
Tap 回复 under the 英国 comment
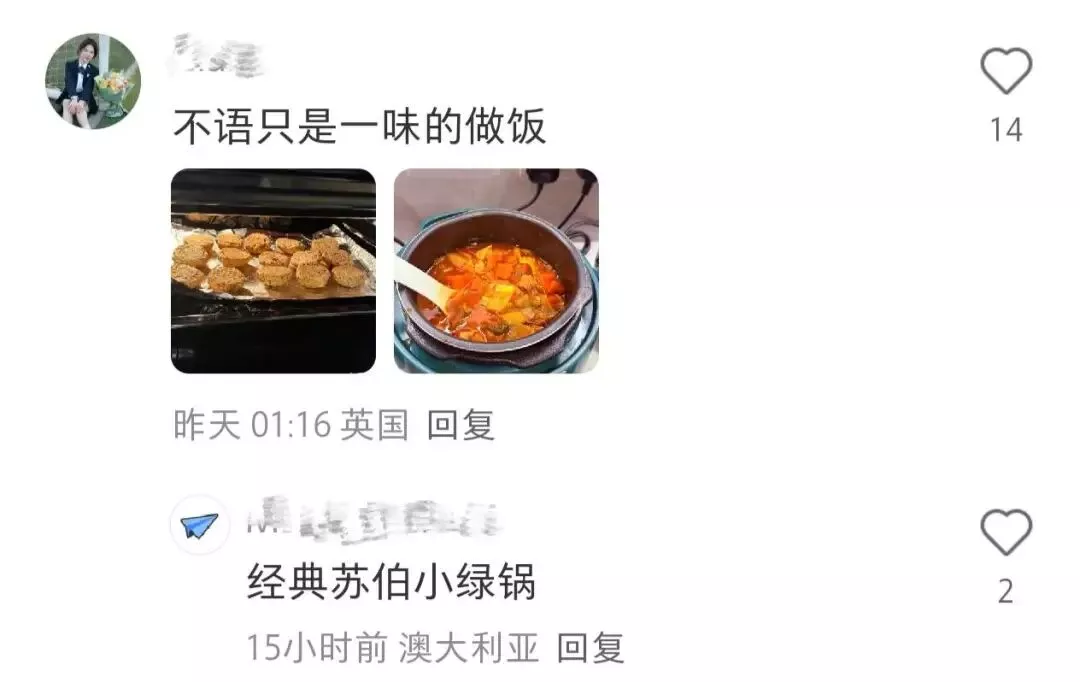(461, 426)
